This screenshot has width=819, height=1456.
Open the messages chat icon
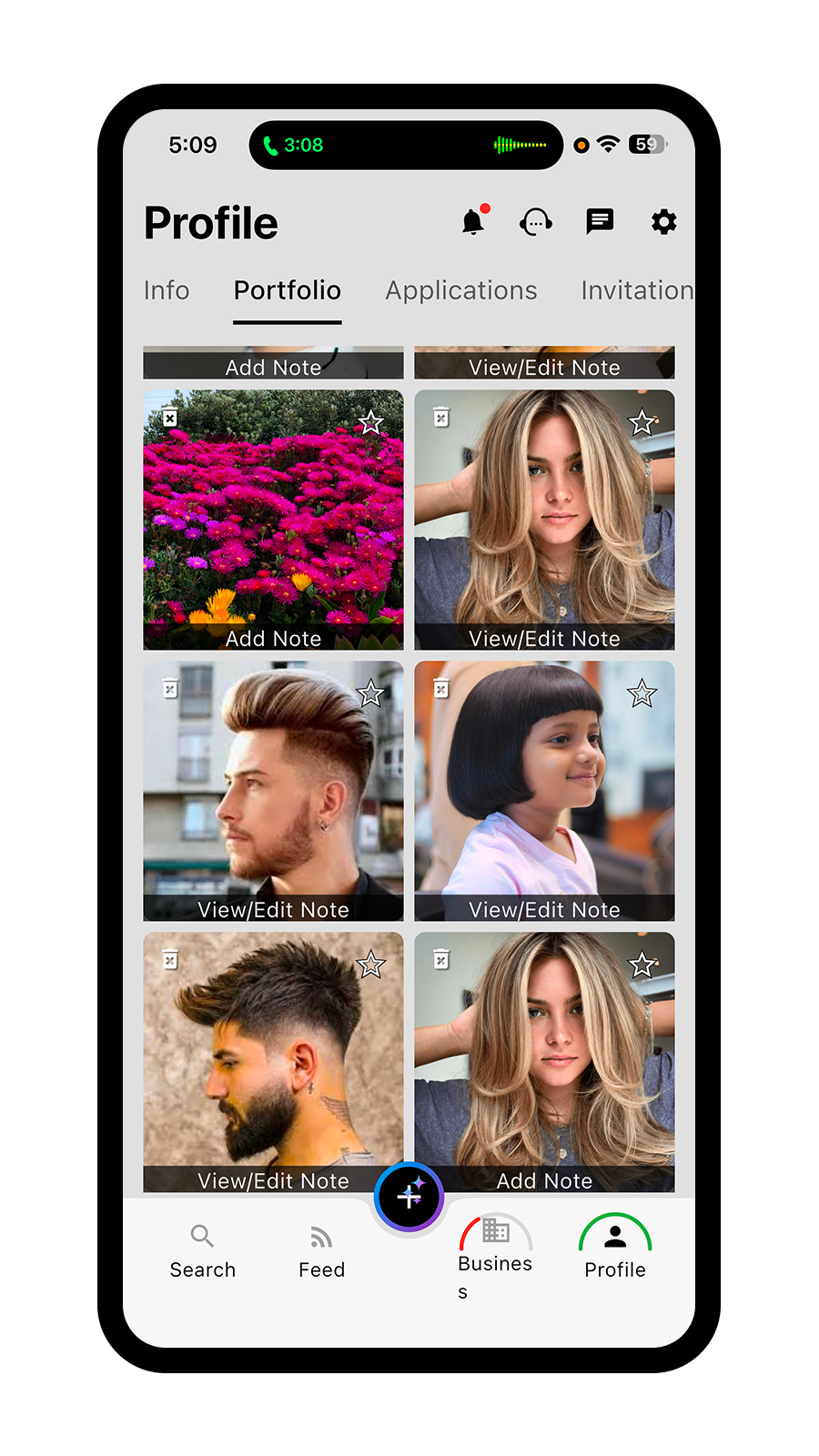600,222
